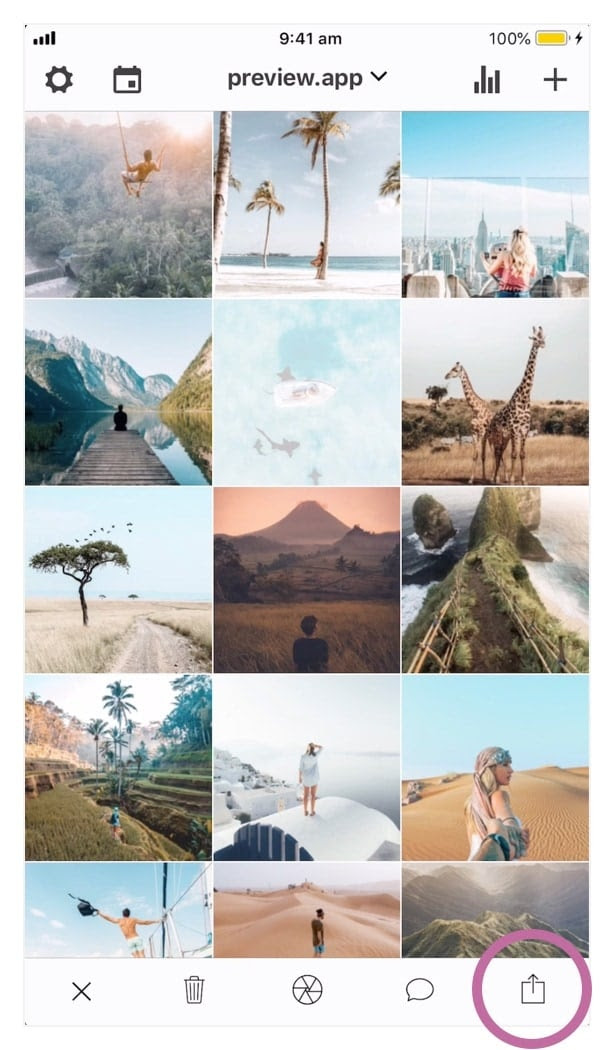Open the volcano sunset field photo
The width and height of the screenshot is (613, 1050).
point(307,580)
